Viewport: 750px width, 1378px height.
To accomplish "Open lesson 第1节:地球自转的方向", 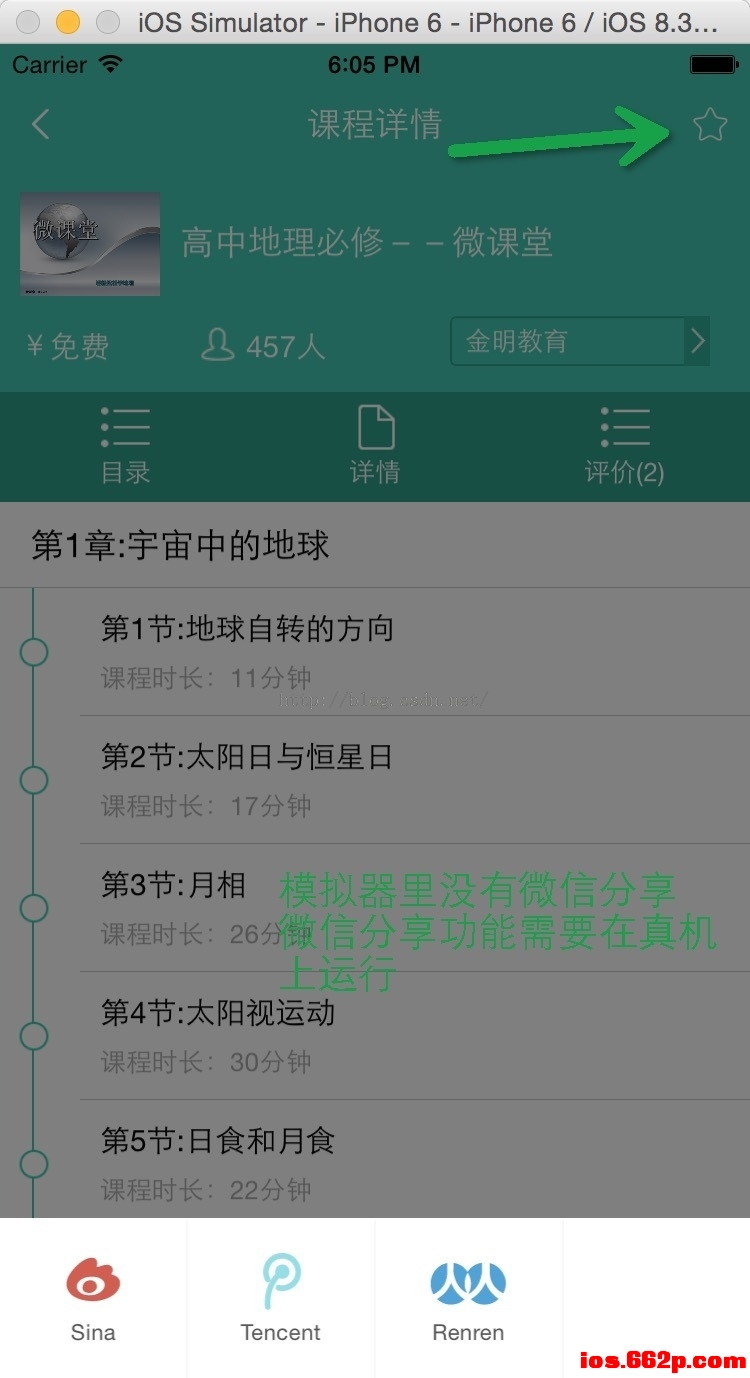I will click(x=400, y=652).
